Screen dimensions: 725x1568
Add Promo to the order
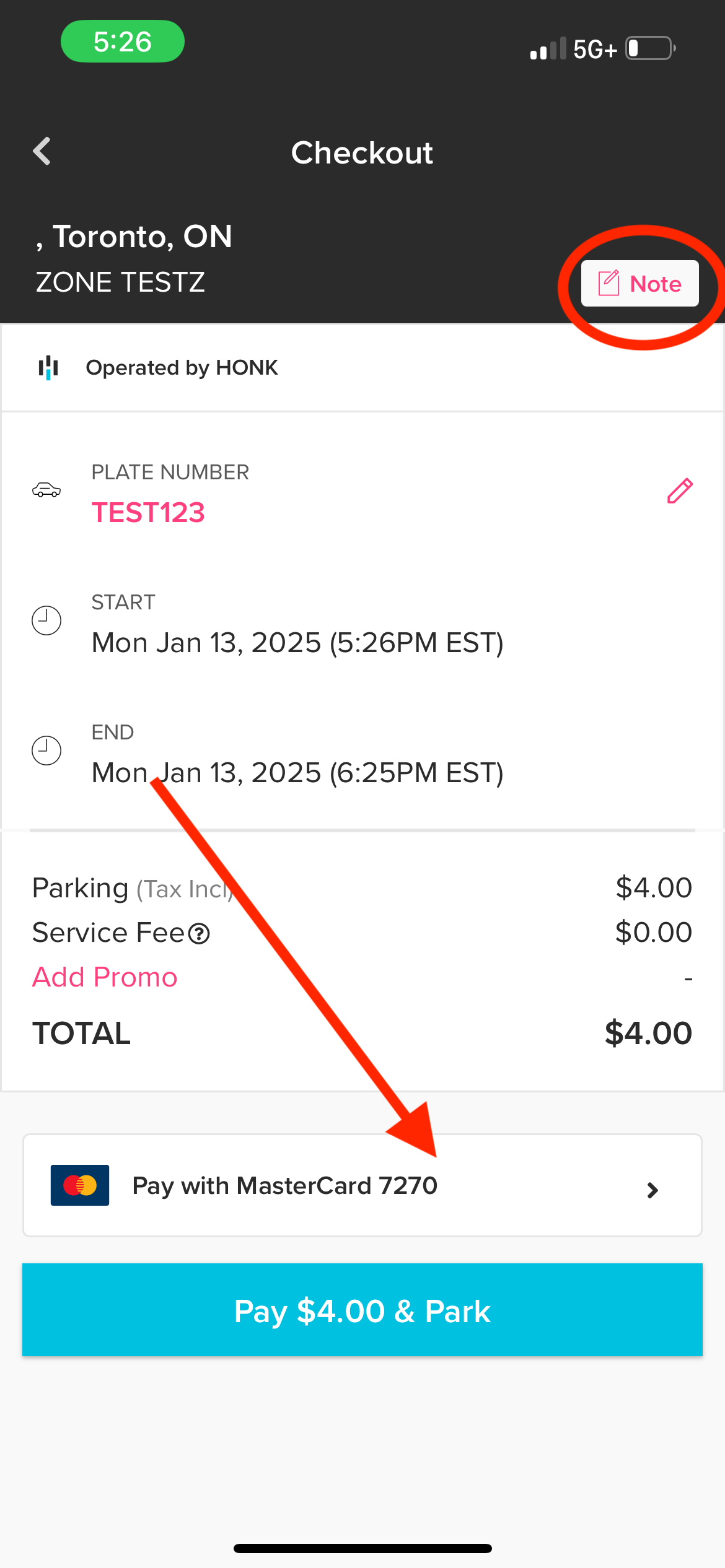105,977
